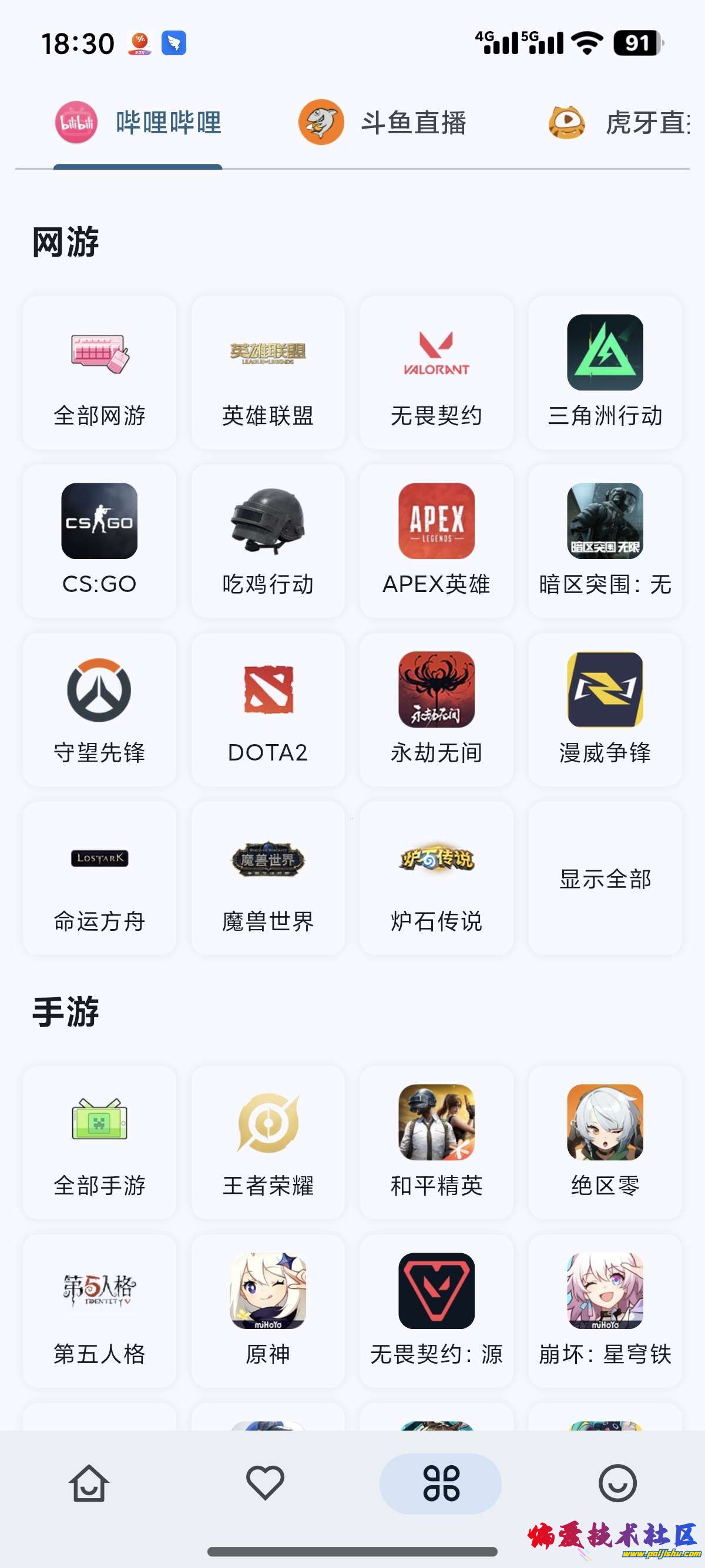The width and height of the screenshot is (705, 1568).
Task: View 三角洲行动 streams
Action: point(605,372)
